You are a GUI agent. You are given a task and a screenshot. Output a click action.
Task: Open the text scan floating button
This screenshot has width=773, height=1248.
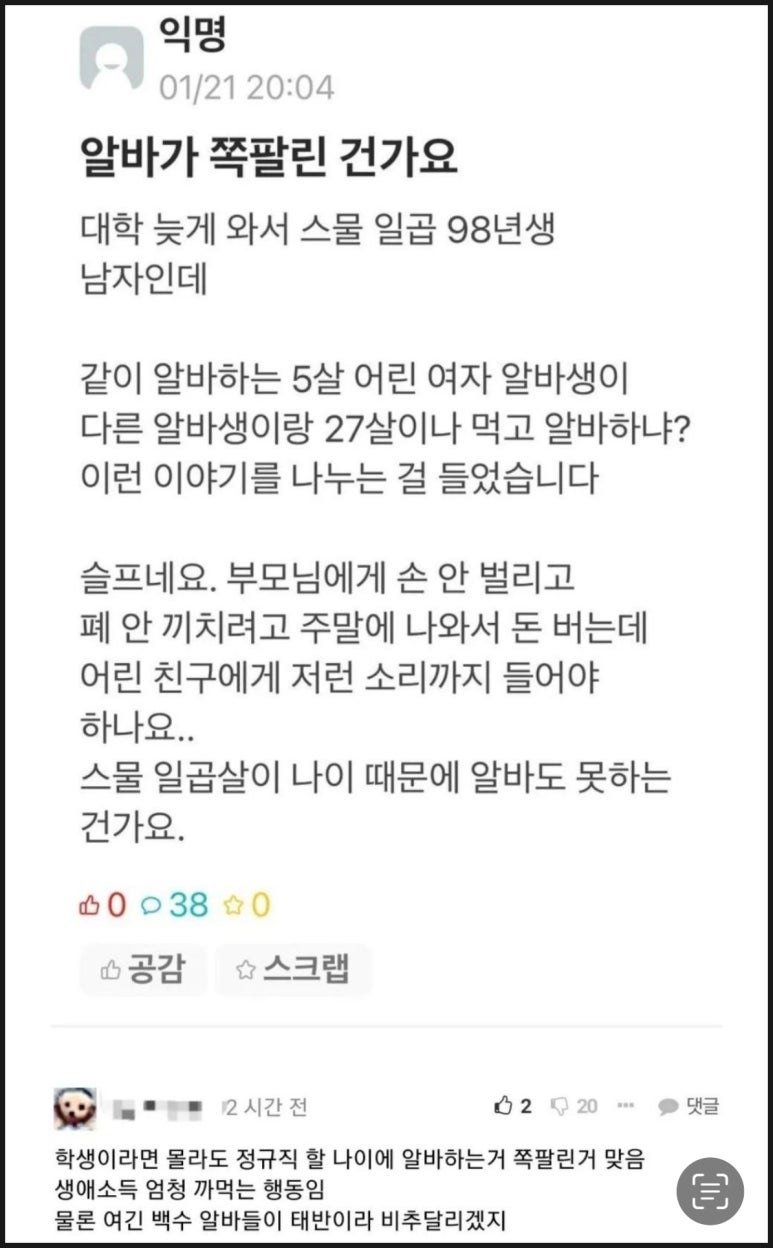pos(710,1191)
